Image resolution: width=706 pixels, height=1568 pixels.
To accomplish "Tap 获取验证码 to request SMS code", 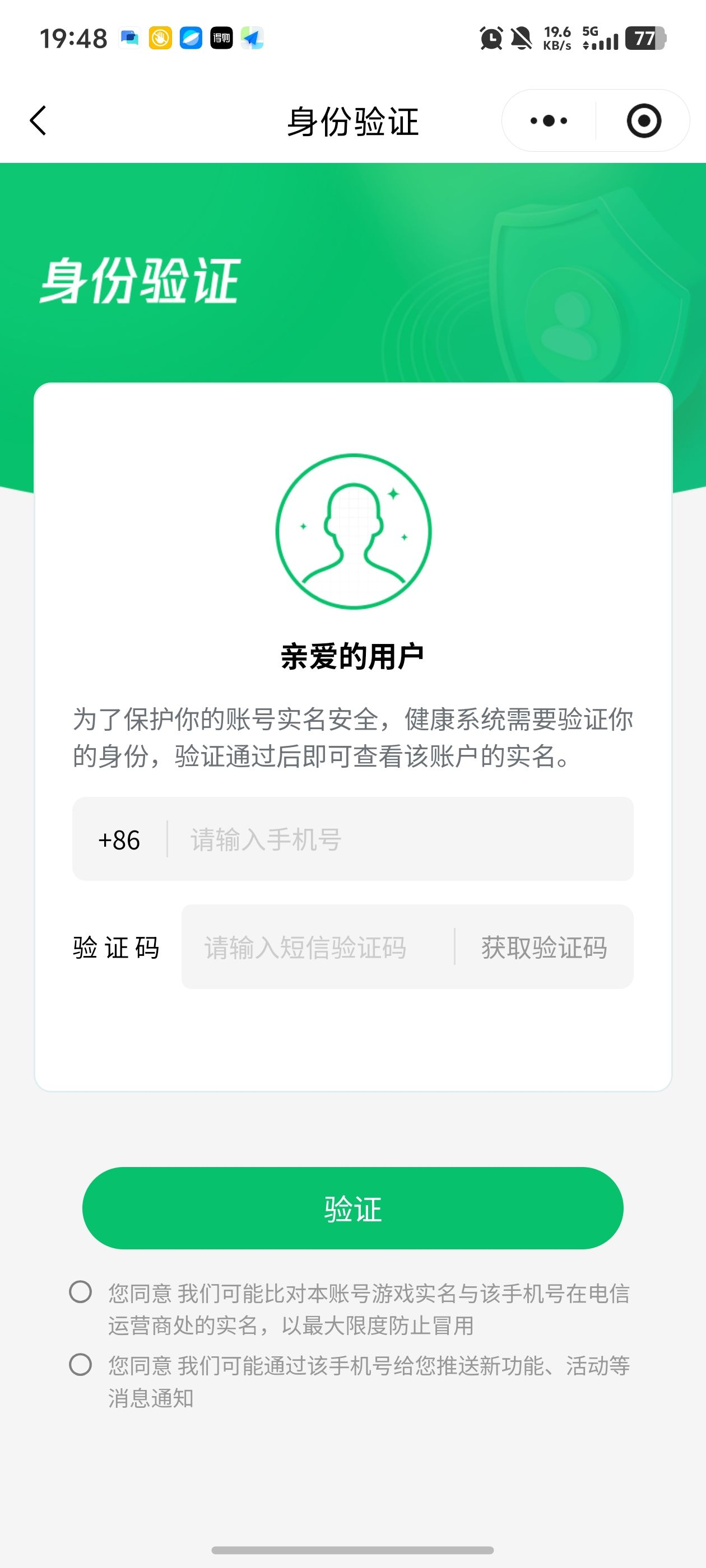I will coord(543,947).
